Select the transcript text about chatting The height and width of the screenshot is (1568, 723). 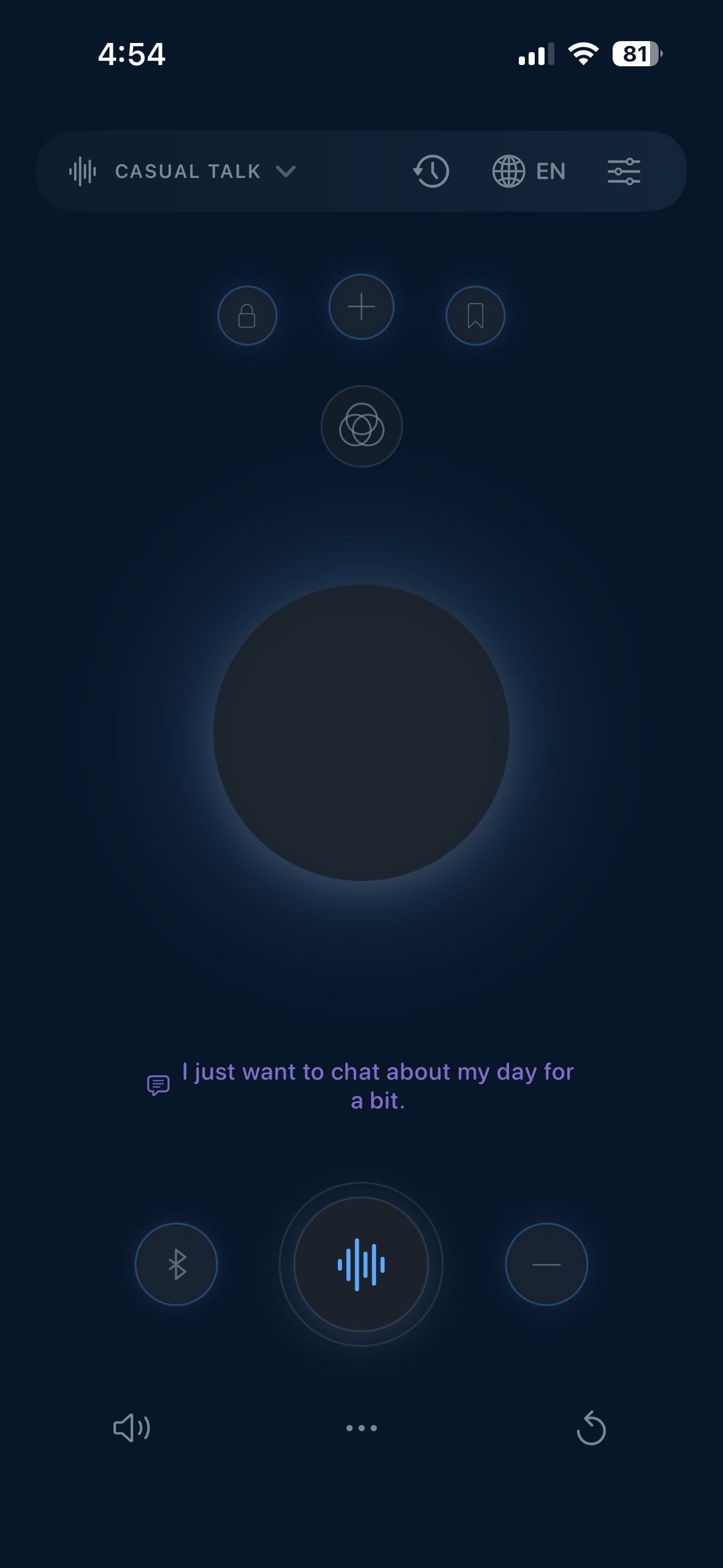tap(376, 1086)
